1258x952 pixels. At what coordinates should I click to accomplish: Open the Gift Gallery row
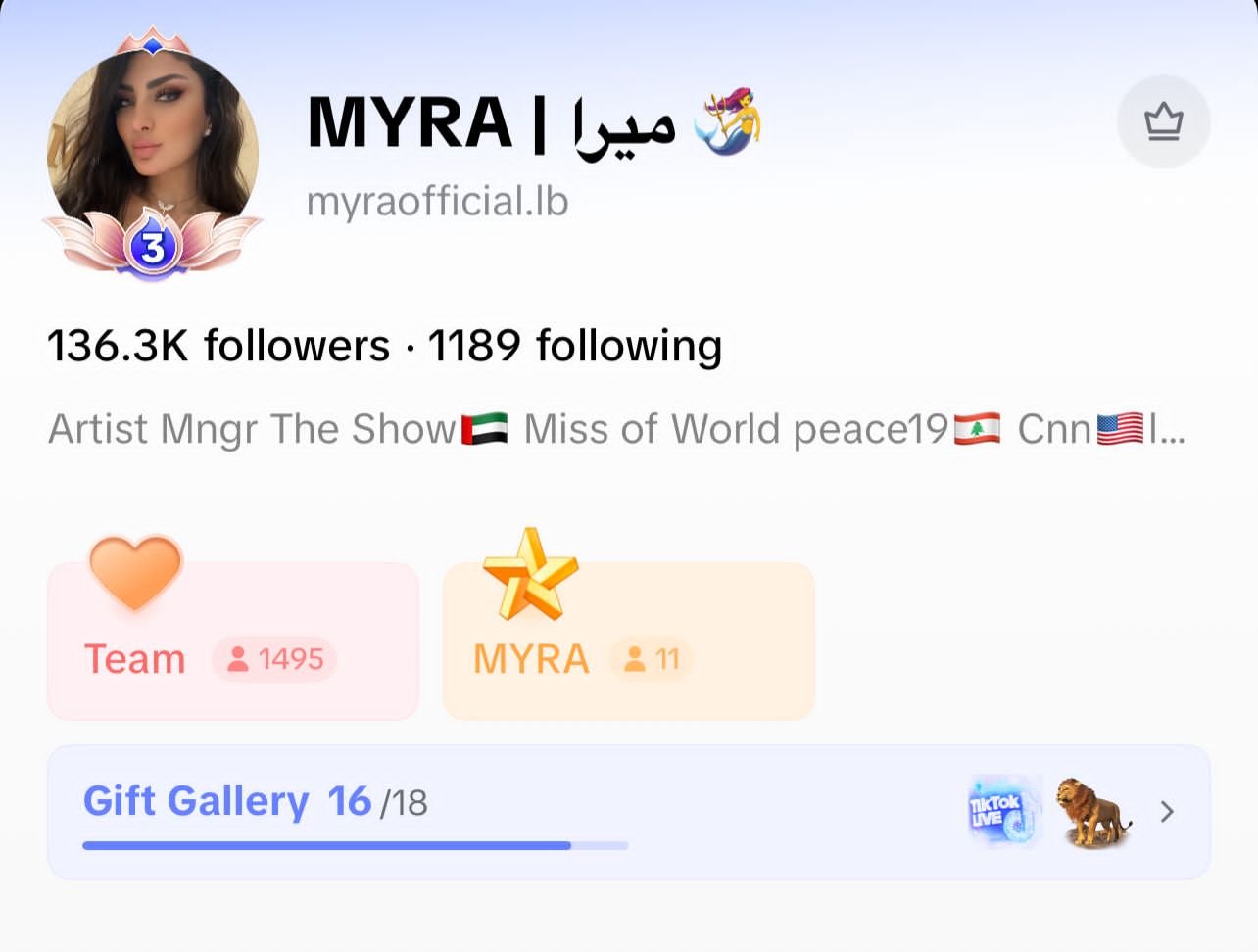(628, 811)
